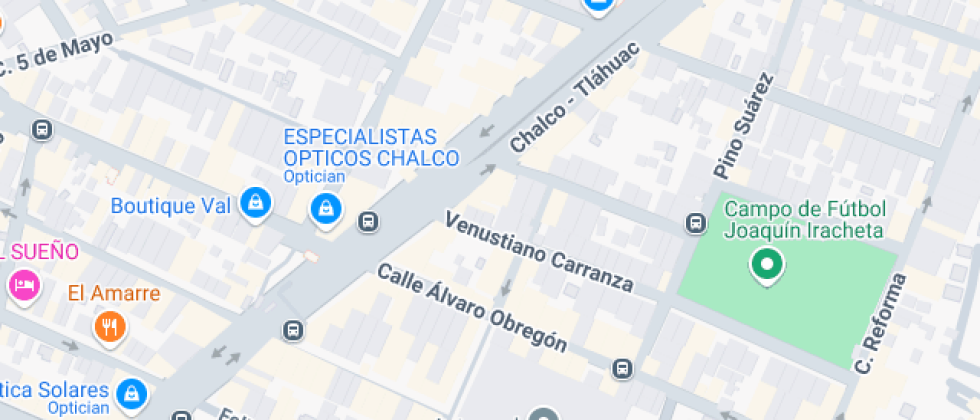Tap bus stop beside Especialistas Opticos Chalco
The image size is (980, 420).
(368, 222)
